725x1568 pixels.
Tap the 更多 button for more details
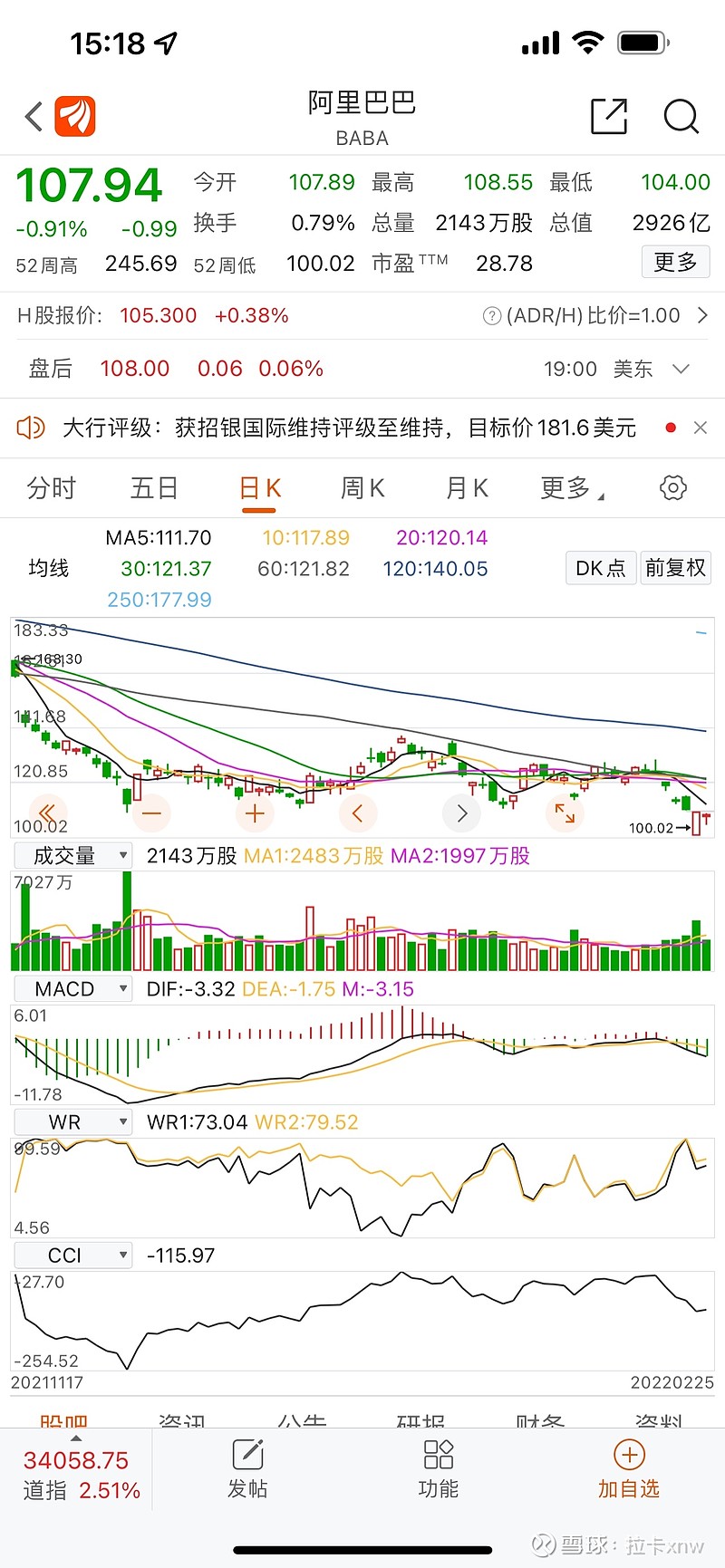tap(675, 263)
